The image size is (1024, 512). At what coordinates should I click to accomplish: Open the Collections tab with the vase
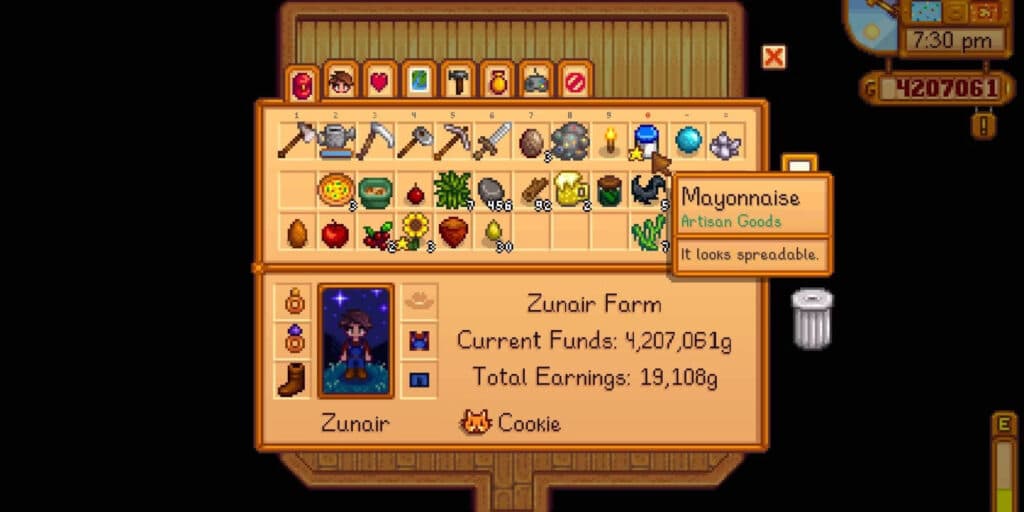497,83
